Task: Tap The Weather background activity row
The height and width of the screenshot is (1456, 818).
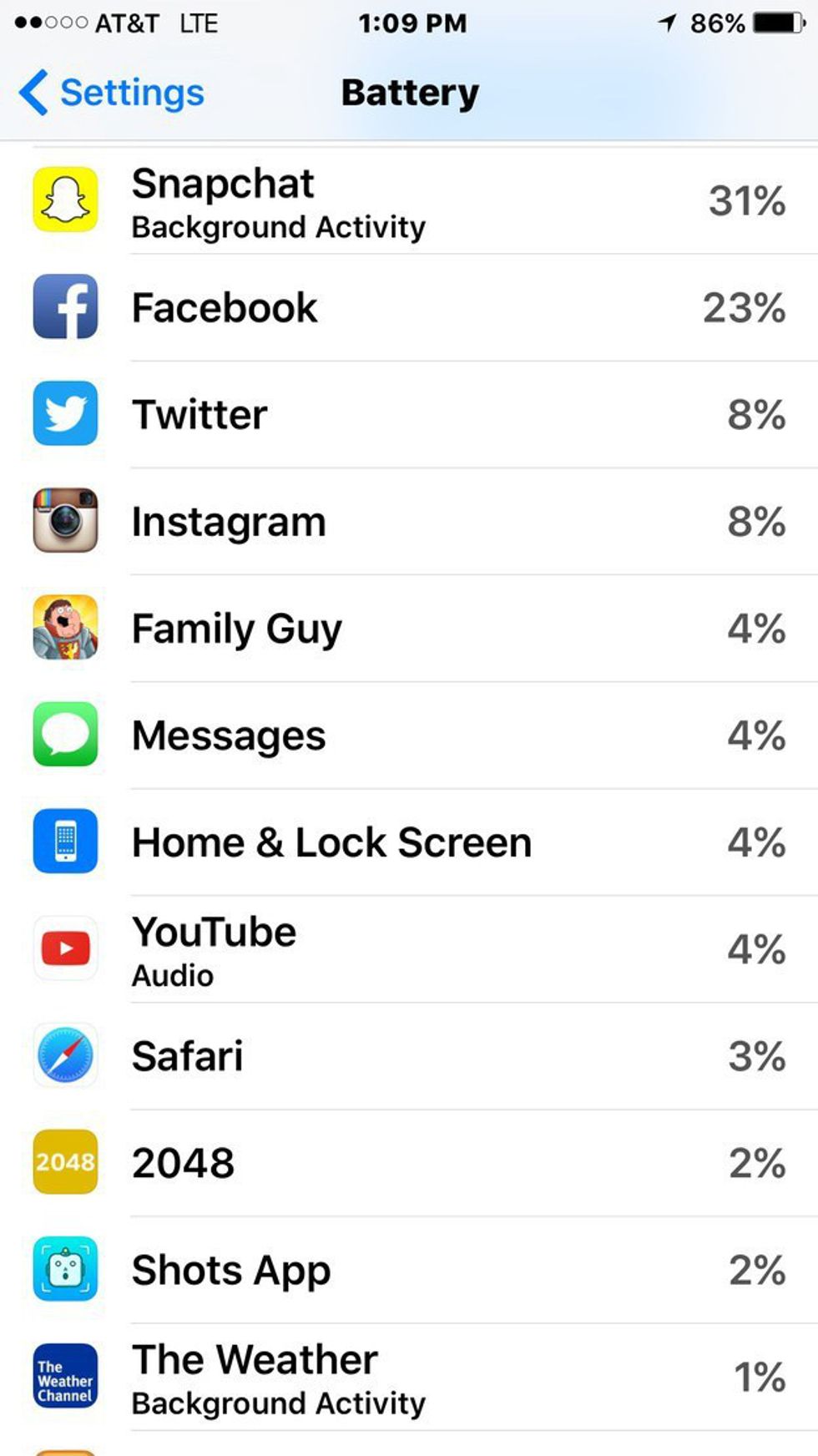Action: click(409, 1377)
